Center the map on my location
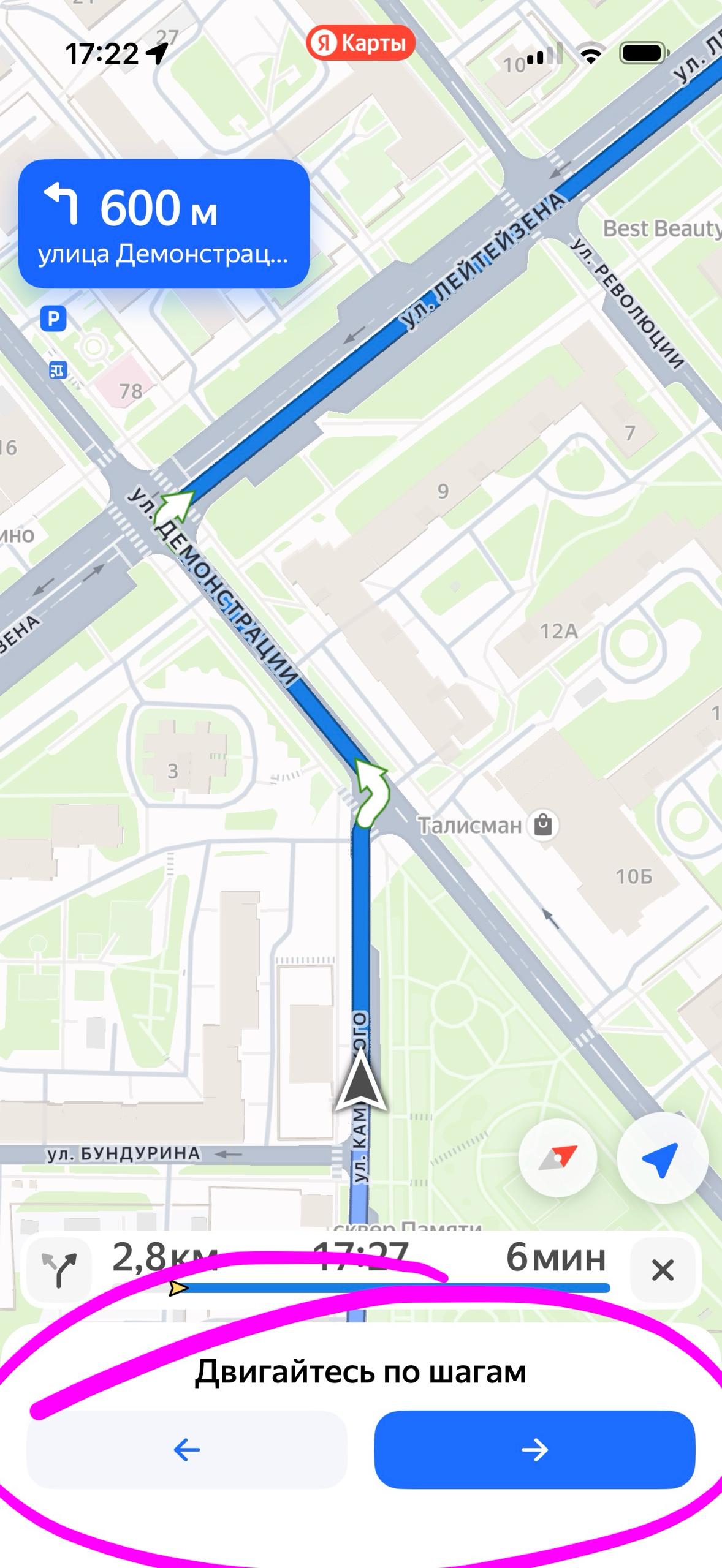Viewport: 722px width, 1568px height. tap(663, 1158)
